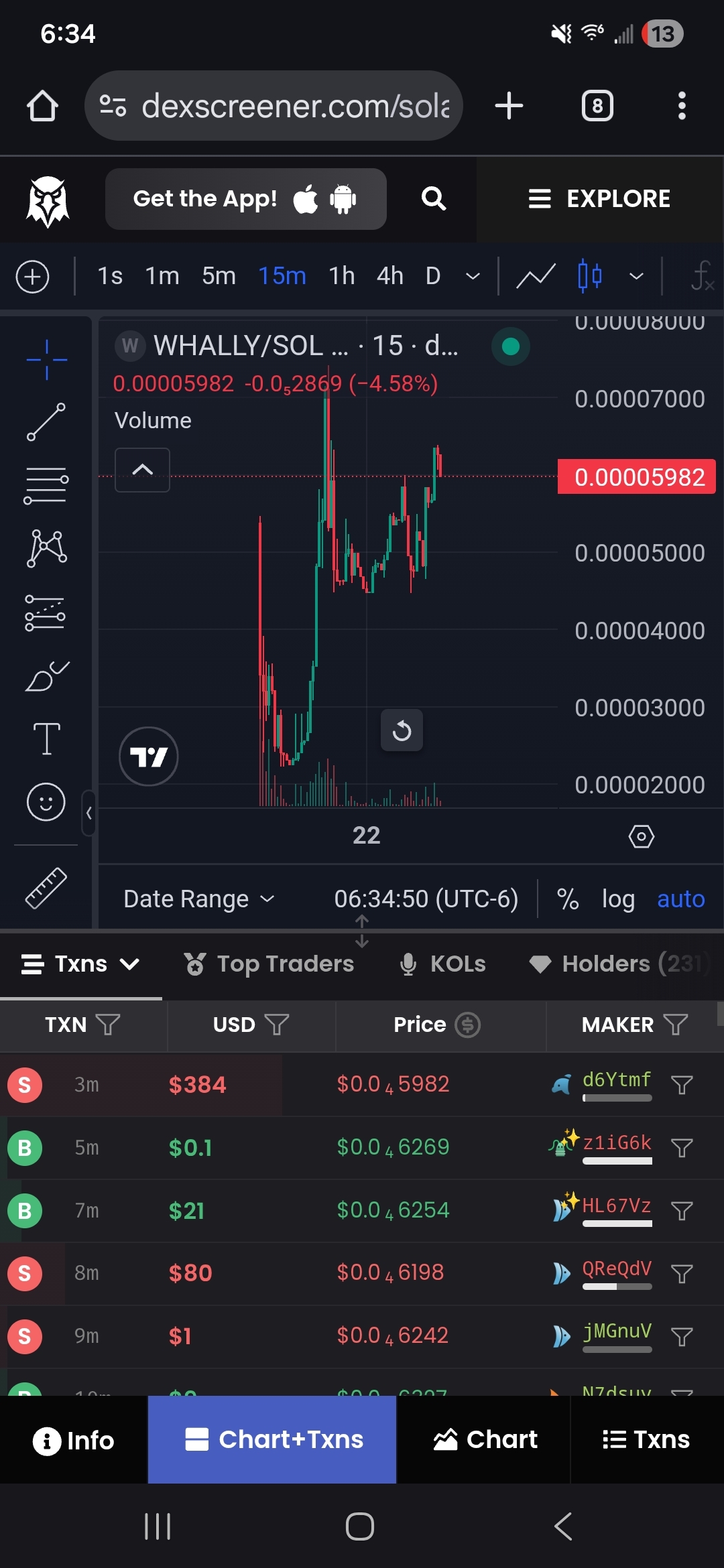The width and height of the screenshot is (724, 1568).
Task: Switch to the Info view
Action: coord(74,1440)
